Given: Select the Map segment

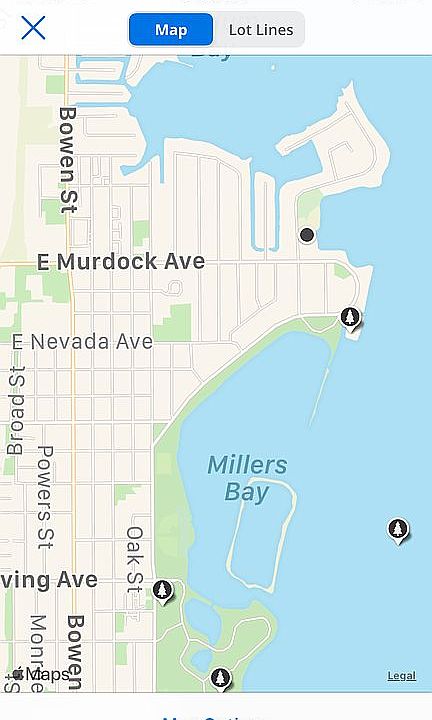Looking at the screenshot, I should [171, 29].
